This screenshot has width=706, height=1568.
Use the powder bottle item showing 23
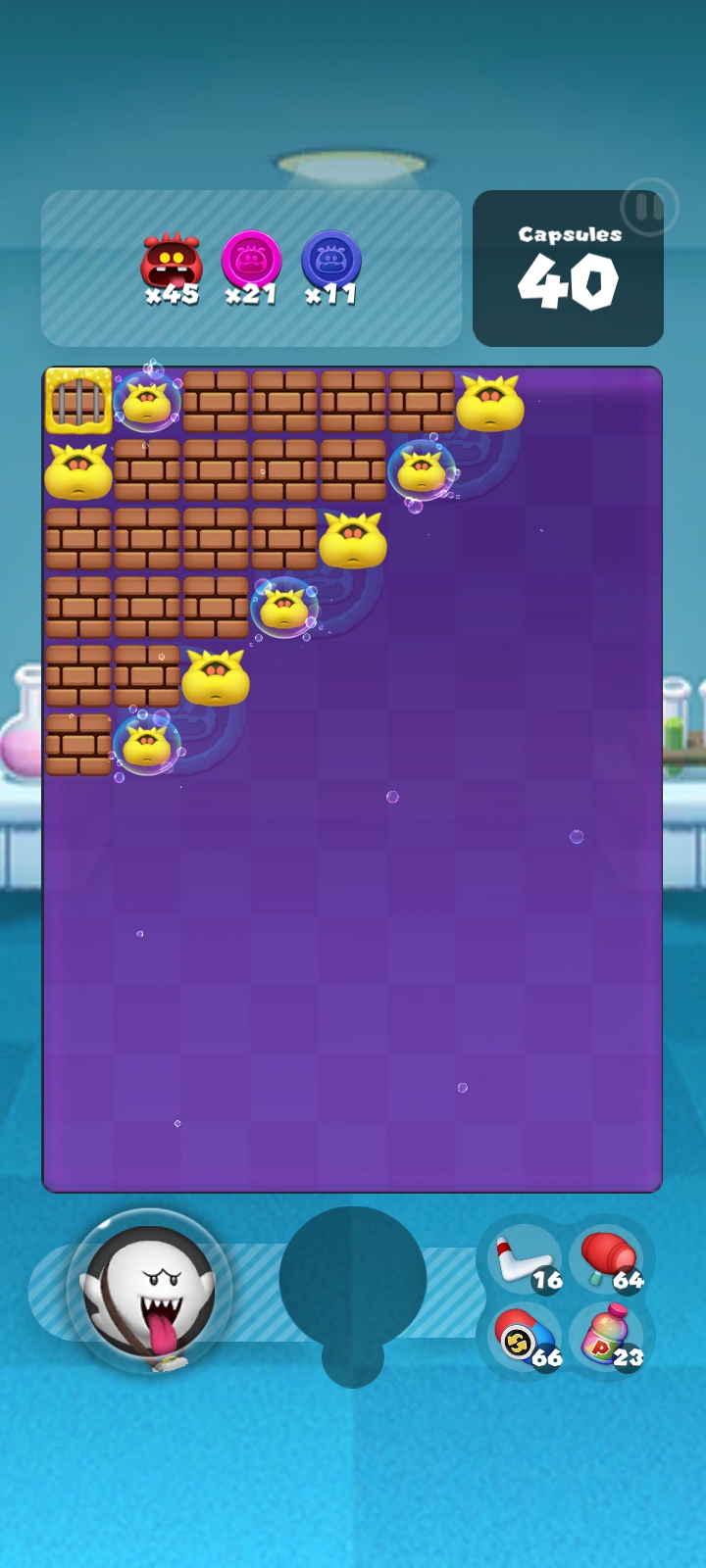tap(608, 1337)
